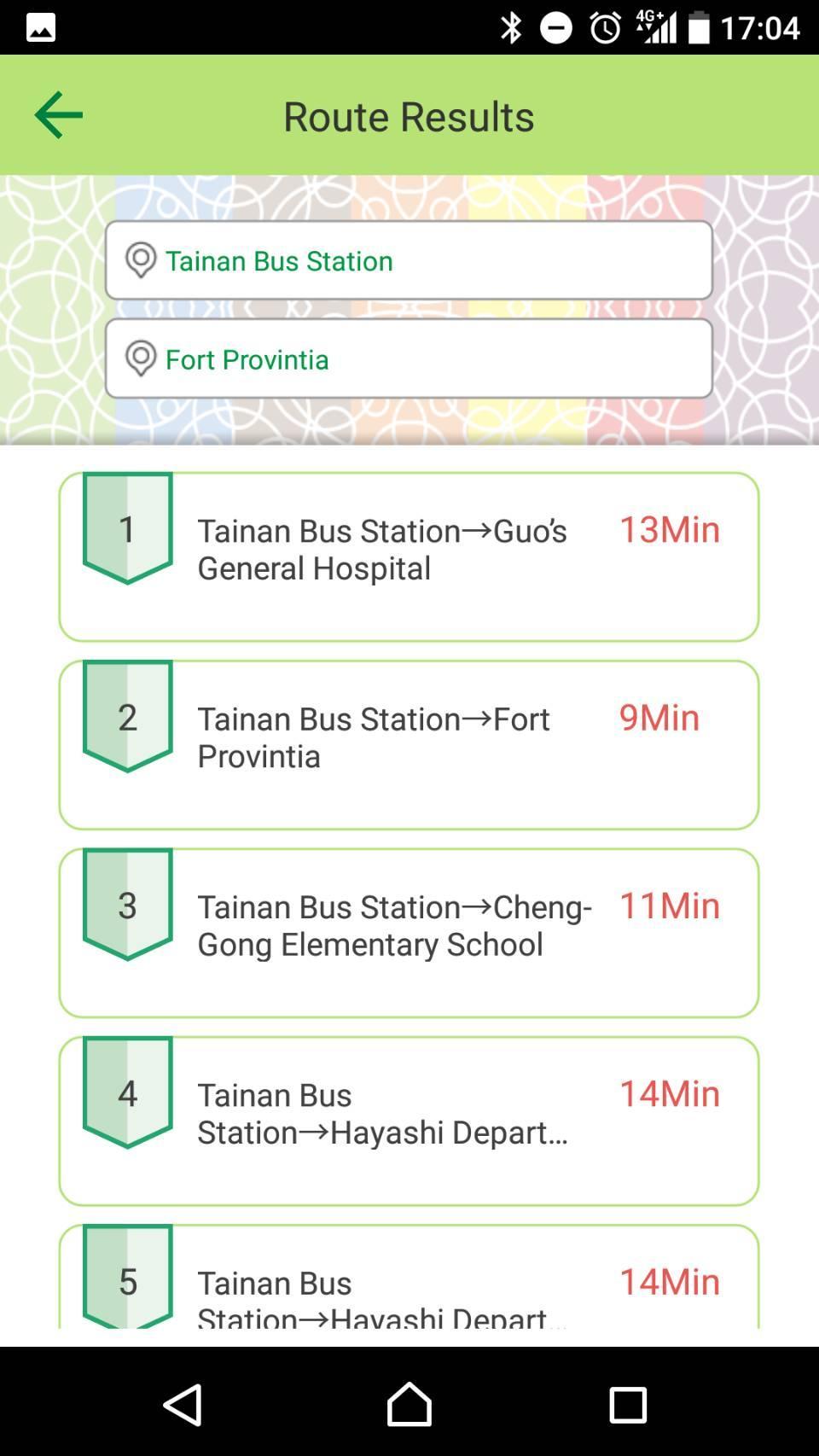Open route 1 to Guo's General Hospital
This screenshot has width=819, height=1456.
409,556
